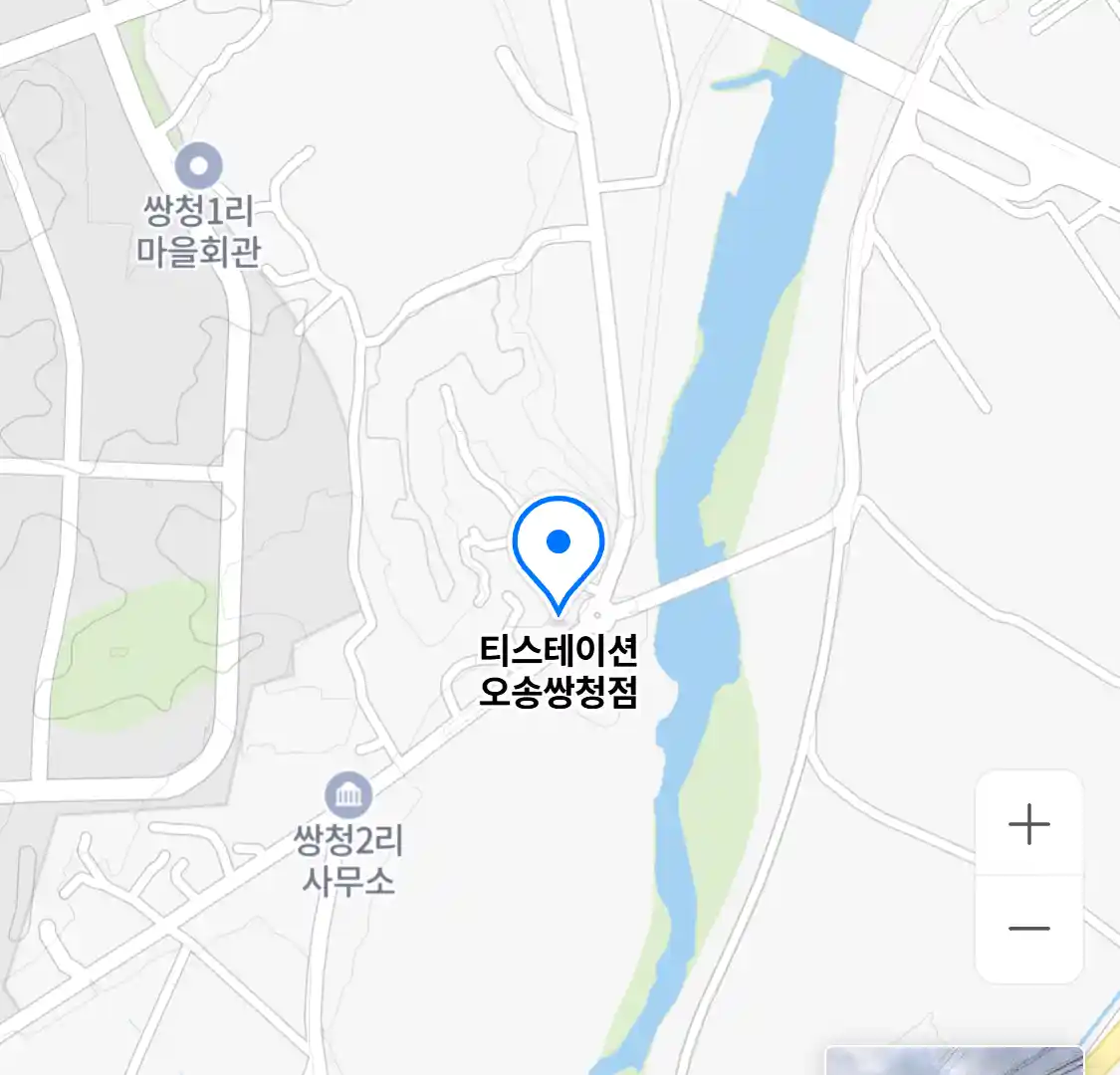
Task: Zoom out with the minus button
Action: tap(1028, 929)
